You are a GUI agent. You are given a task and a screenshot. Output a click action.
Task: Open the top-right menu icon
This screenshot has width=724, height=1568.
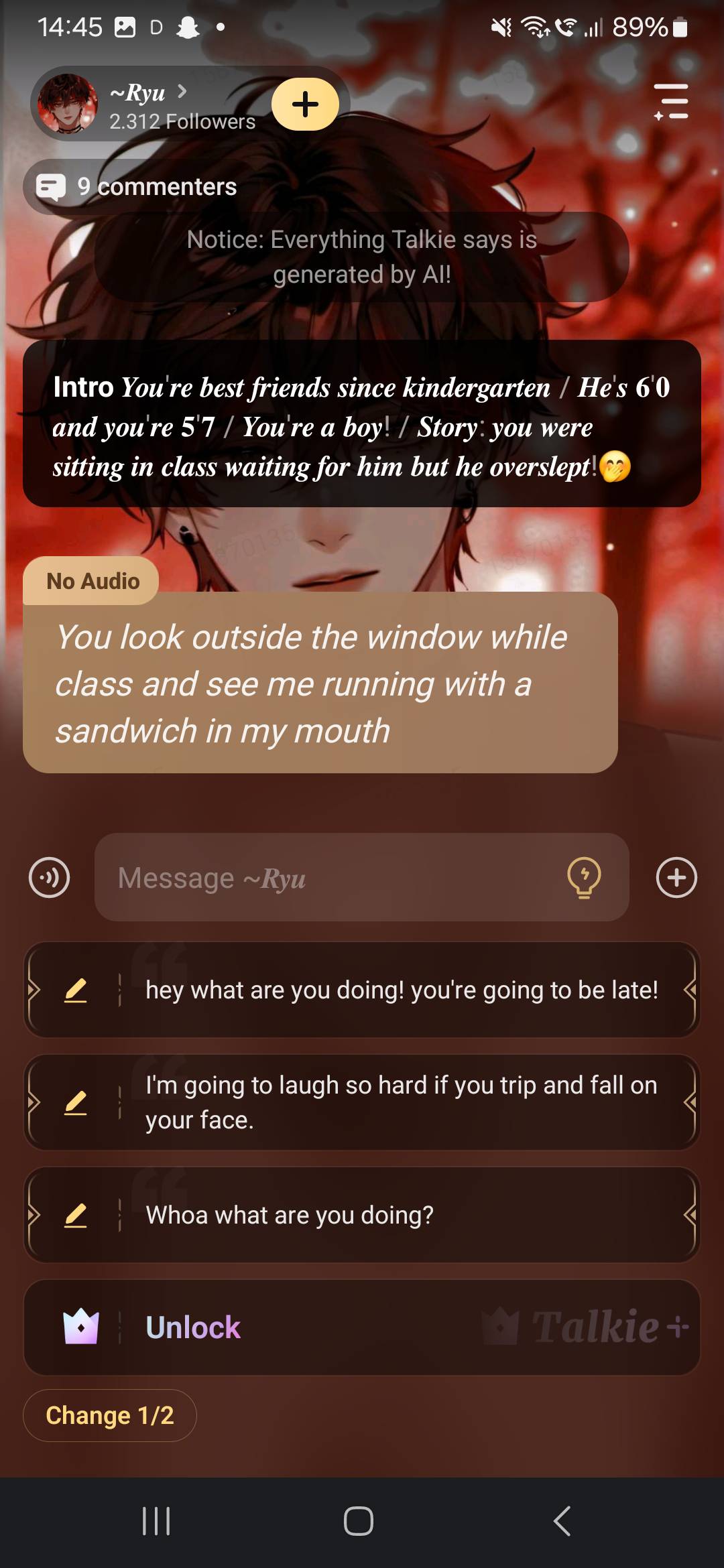pos(671,102)
